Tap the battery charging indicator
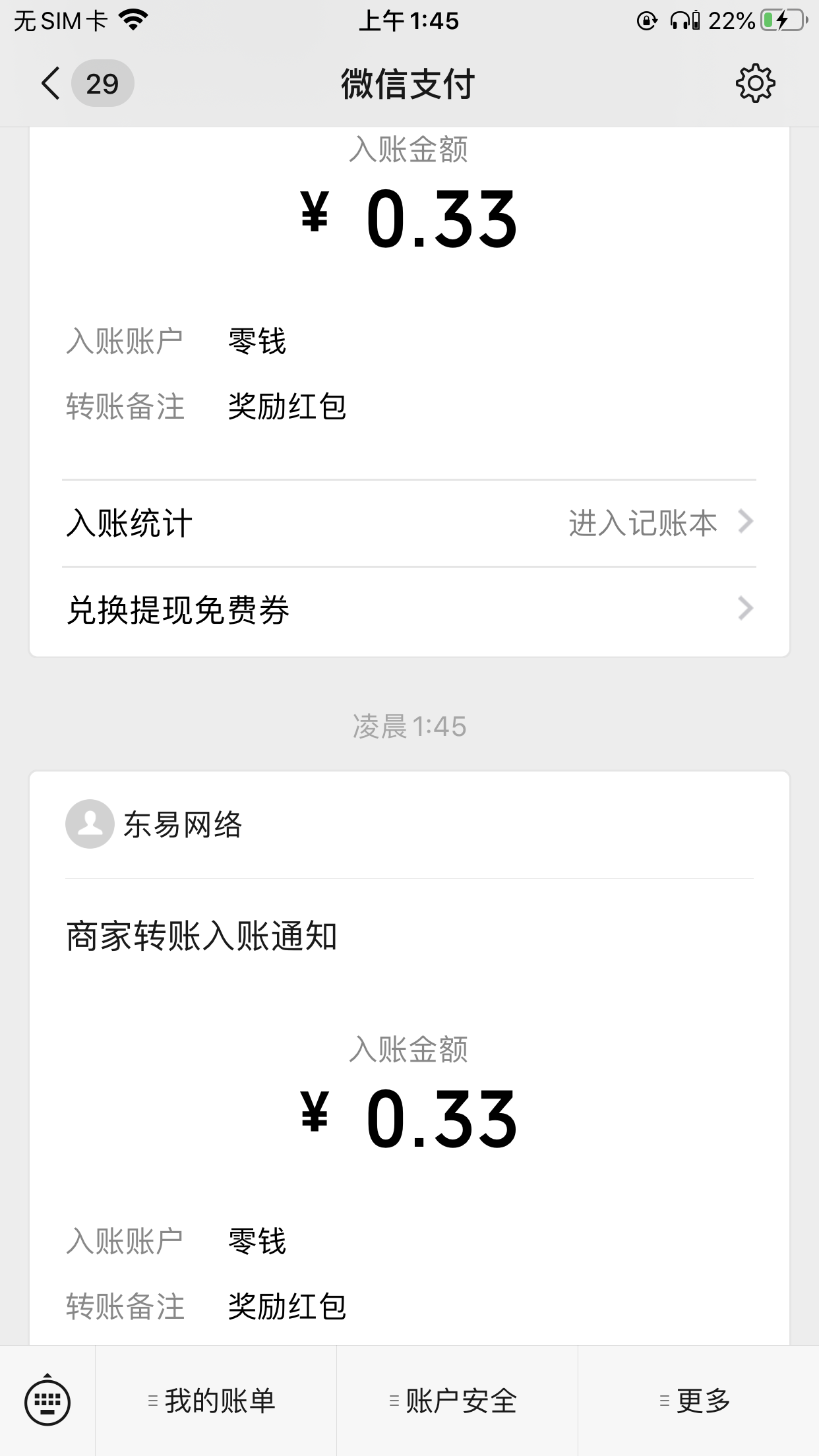Image resolution: width=819 pixels, height=1456 pixels. pyautogui.click(x=781, y=20)
